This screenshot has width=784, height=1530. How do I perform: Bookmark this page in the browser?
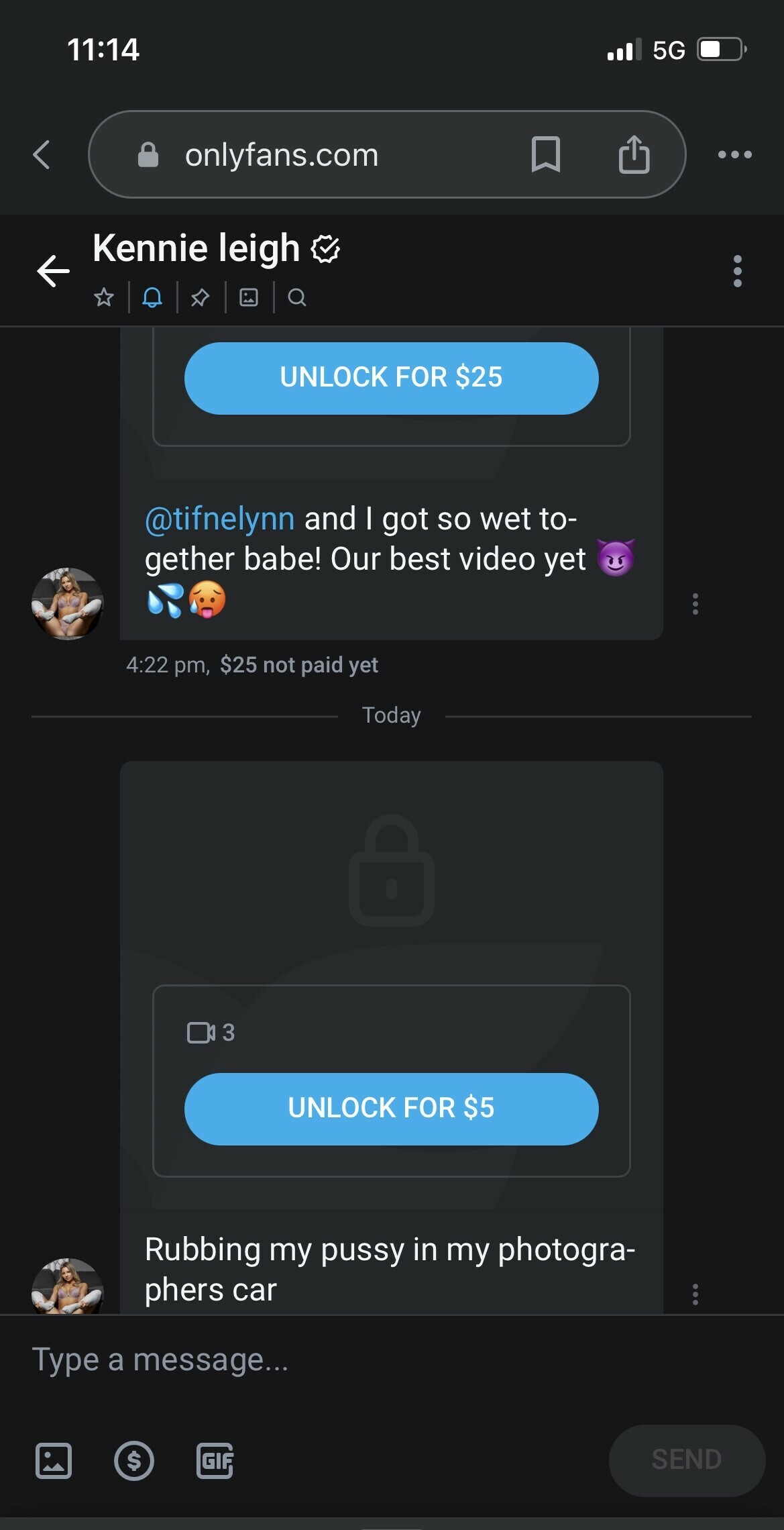[545, 154]
